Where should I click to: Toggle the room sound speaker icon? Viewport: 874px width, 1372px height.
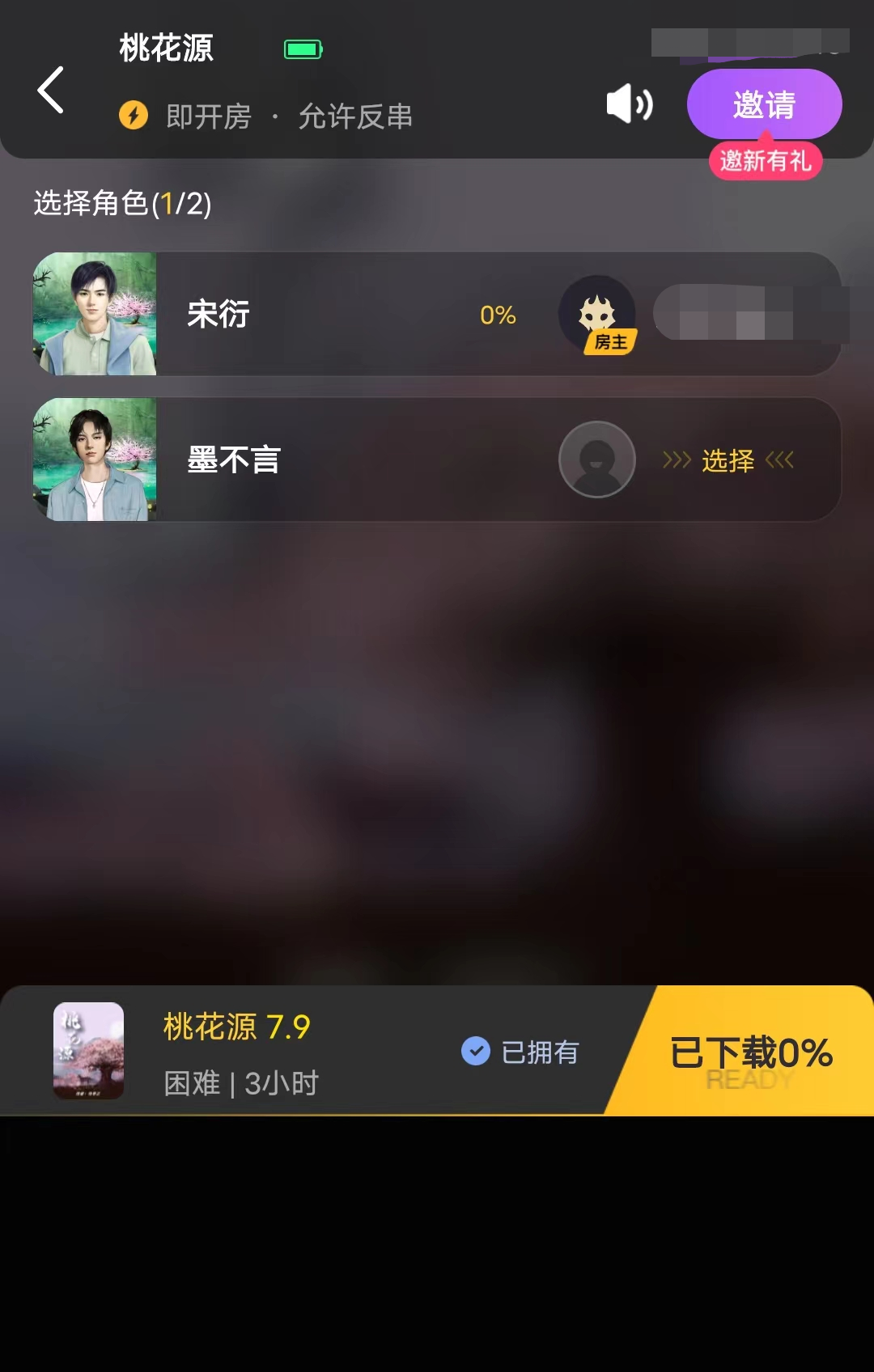click(x=629, y=104)
